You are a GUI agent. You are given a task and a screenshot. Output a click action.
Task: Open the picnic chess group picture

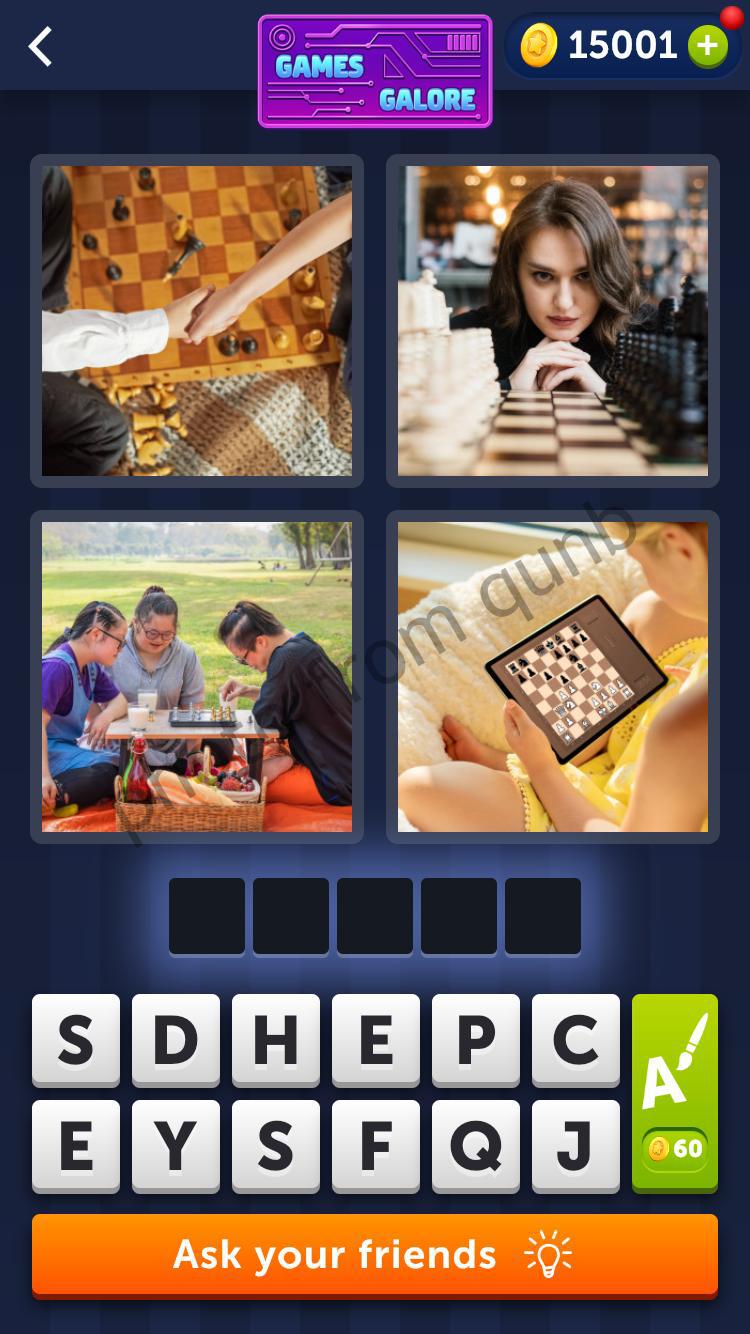click(197, 677)
